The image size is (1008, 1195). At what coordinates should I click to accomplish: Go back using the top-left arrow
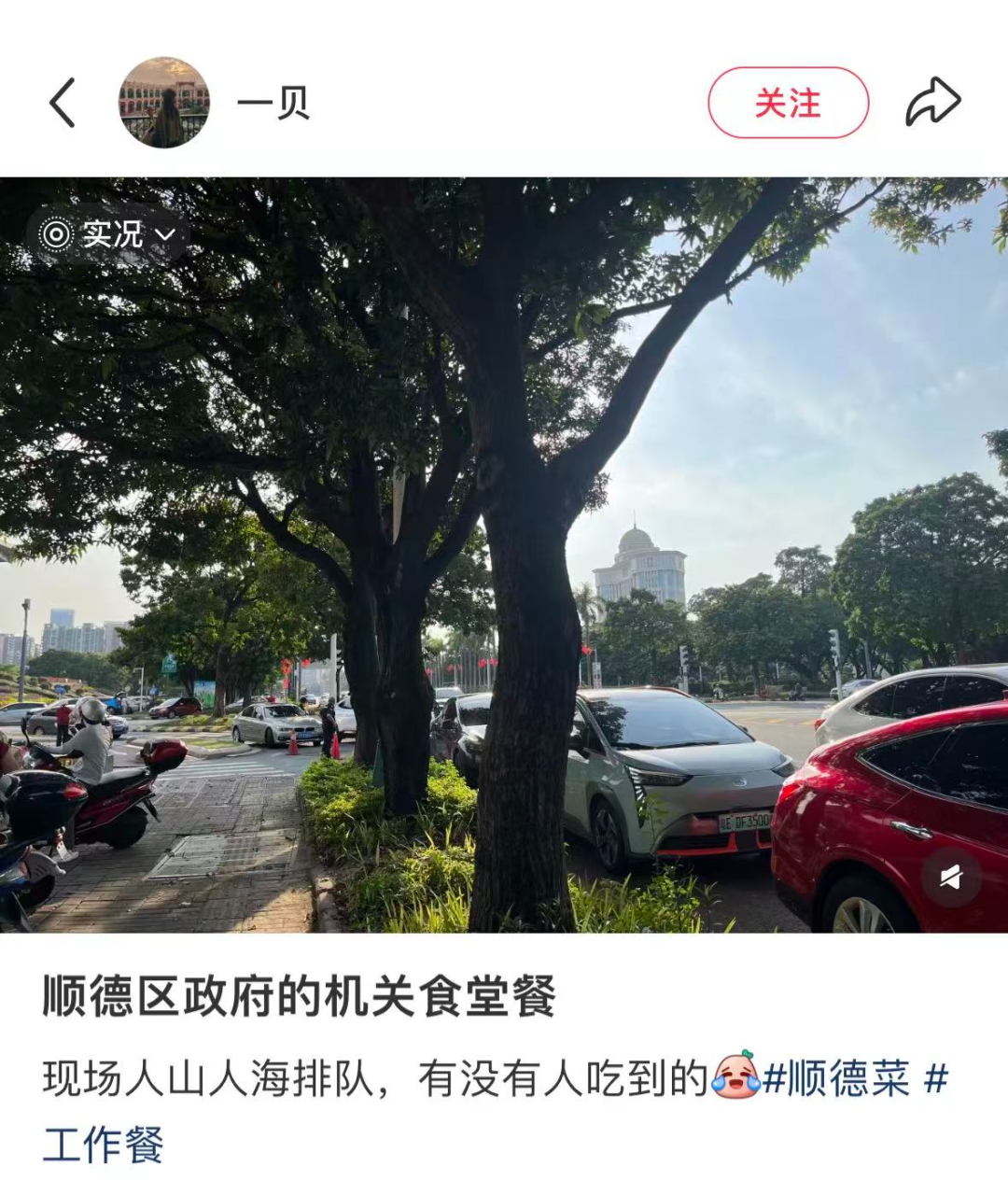pos(63,103)
